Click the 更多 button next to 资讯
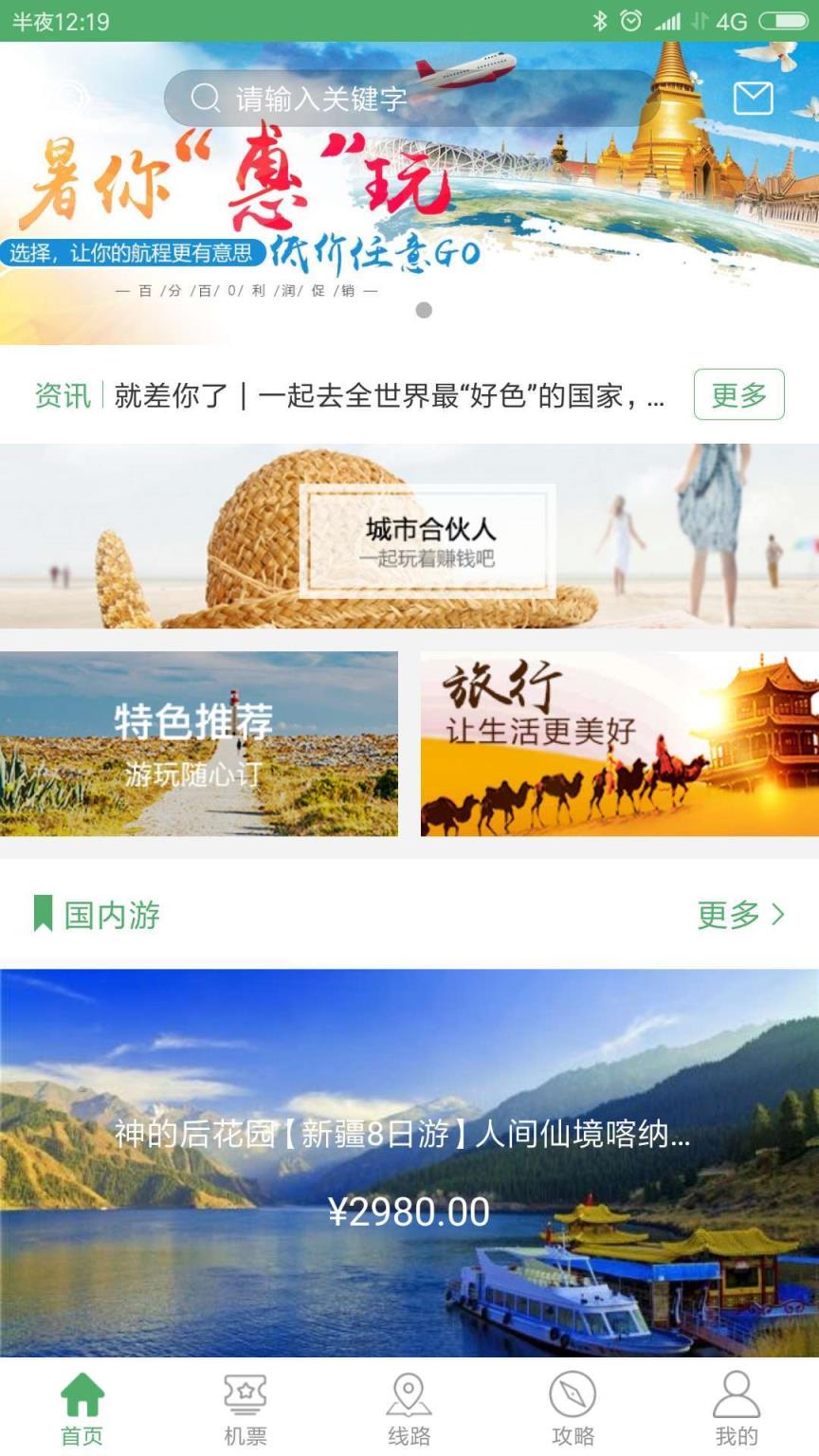This screenshot has width=819, height=1456. tap(738, 395)
